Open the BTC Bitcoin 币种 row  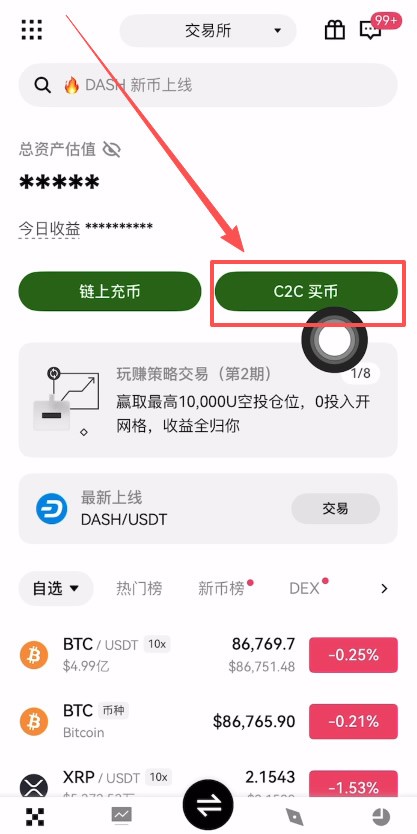208,721
